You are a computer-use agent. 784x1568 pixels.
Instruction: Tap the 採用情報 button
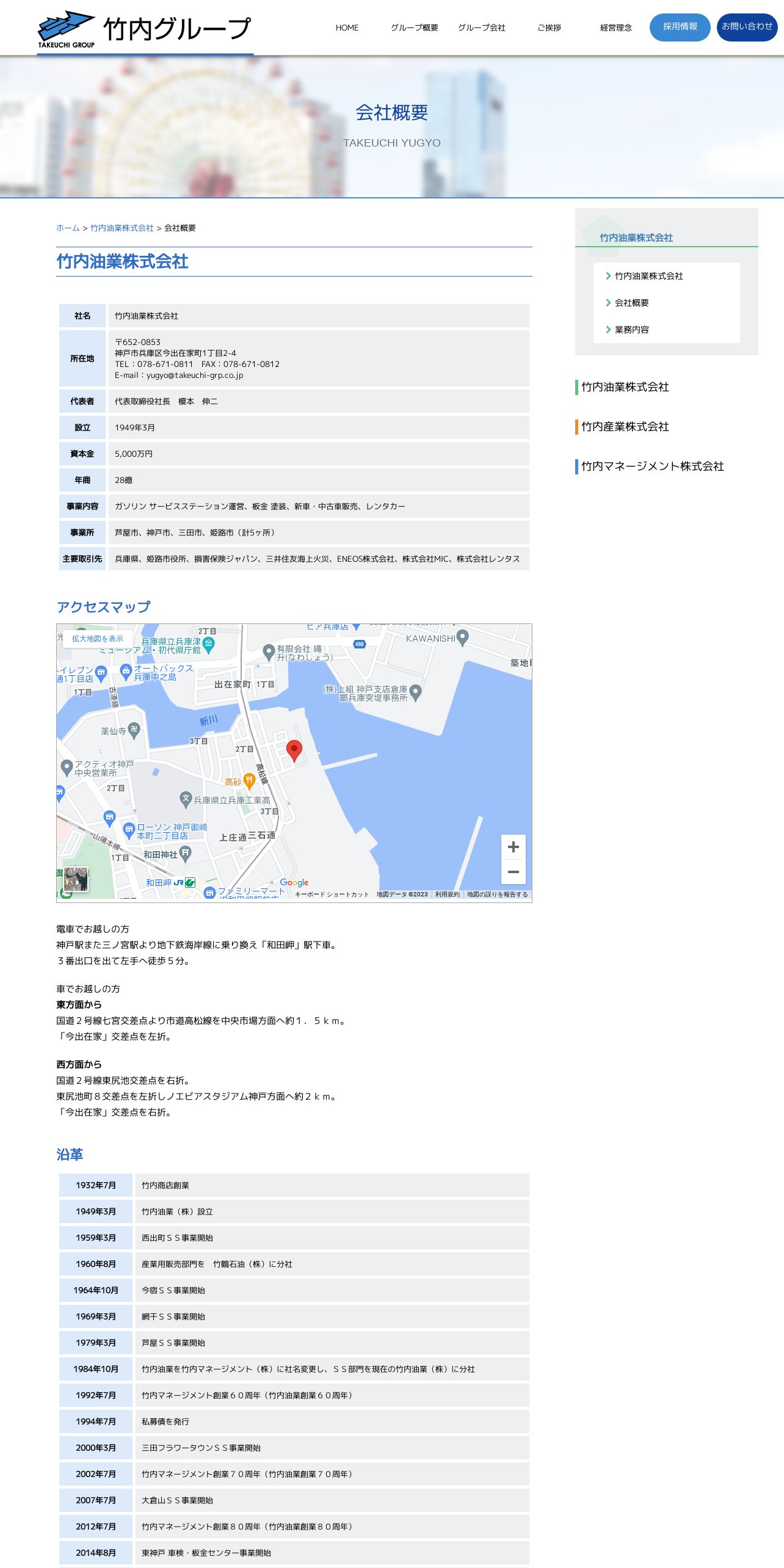coord(680,27)
